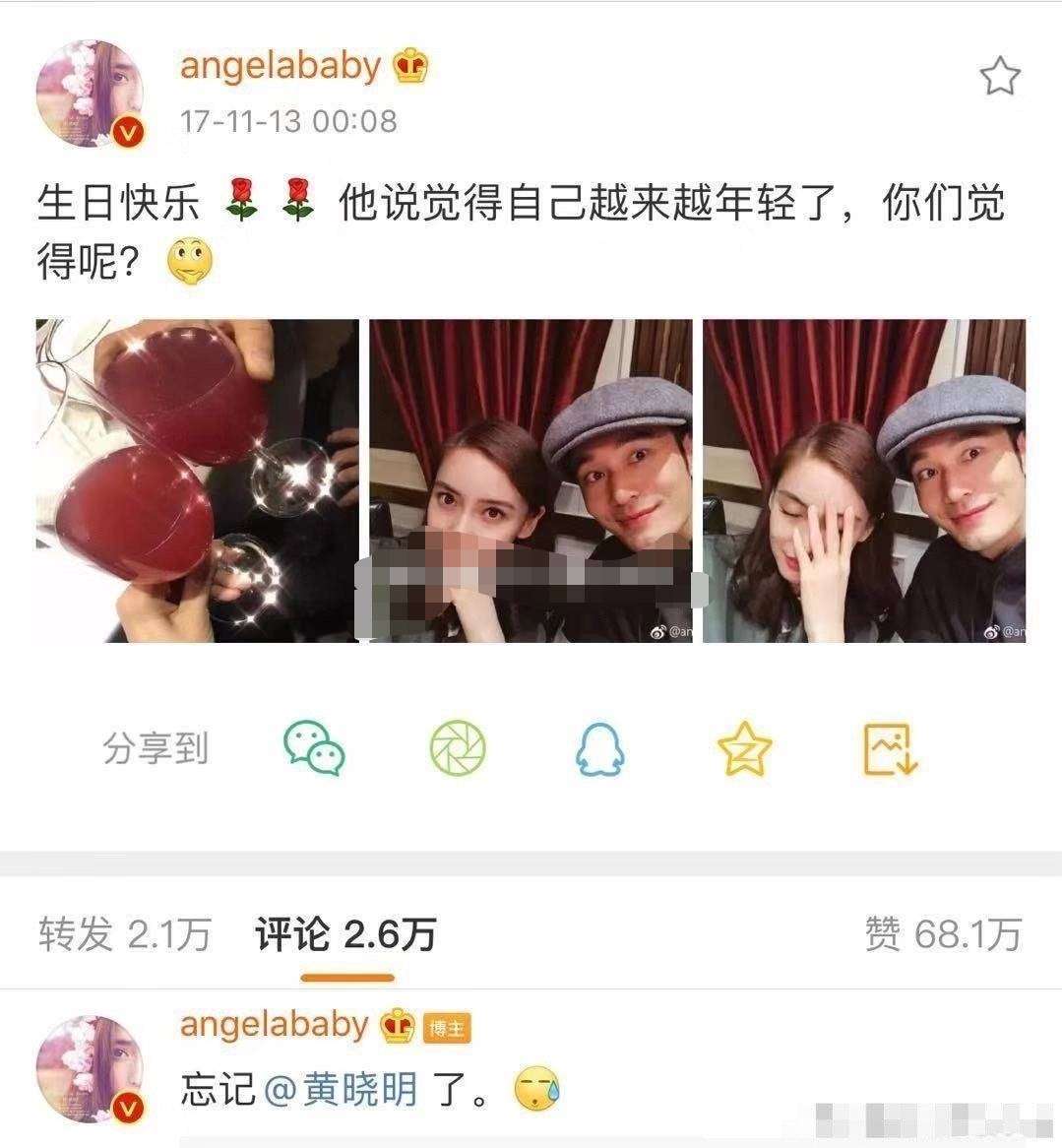Viewport: 1062px width, 1148px height.
Task: Switch to the 评论 2.6万 tab
Action: click(345, 933)
